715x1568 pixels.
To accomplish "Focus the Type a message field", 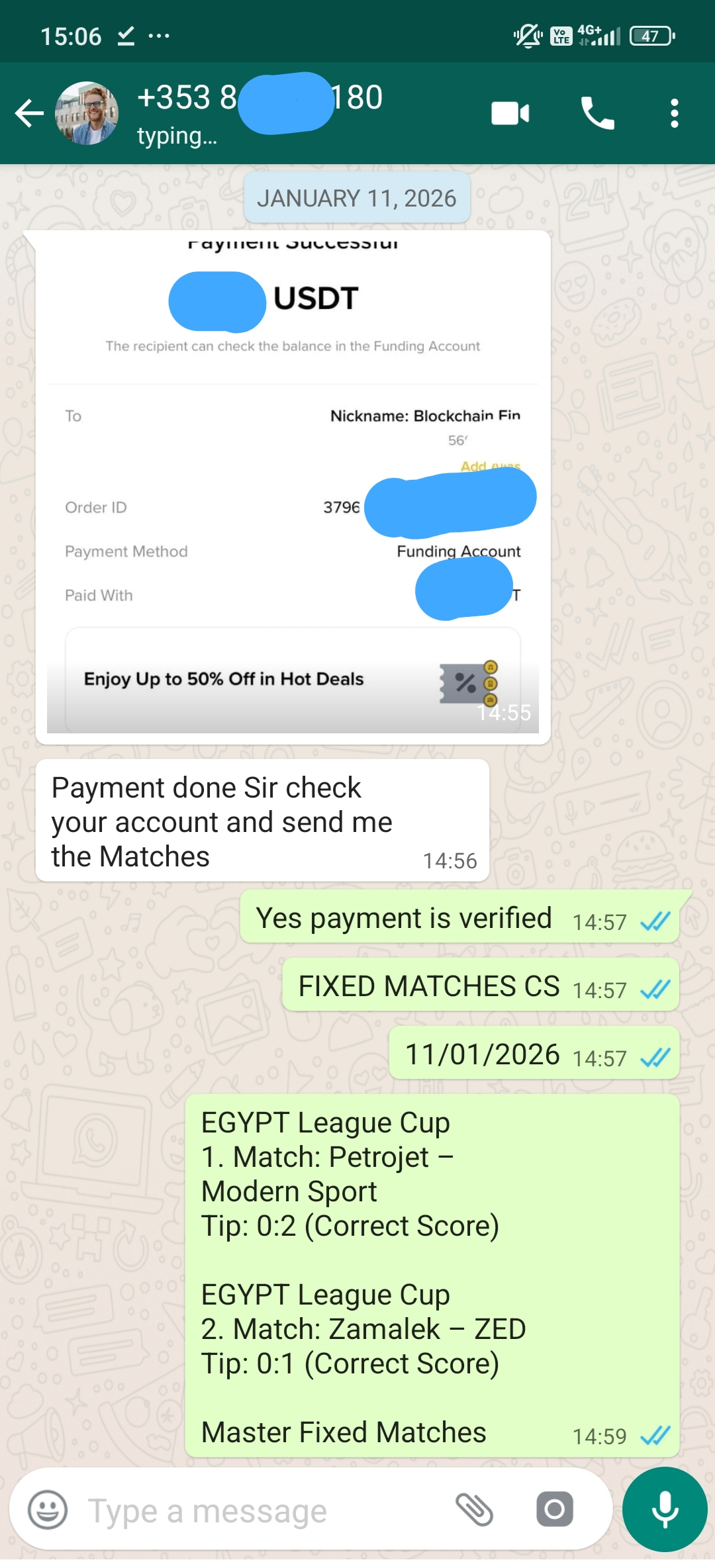I will pyautogui.click(x=265, y=1512).
